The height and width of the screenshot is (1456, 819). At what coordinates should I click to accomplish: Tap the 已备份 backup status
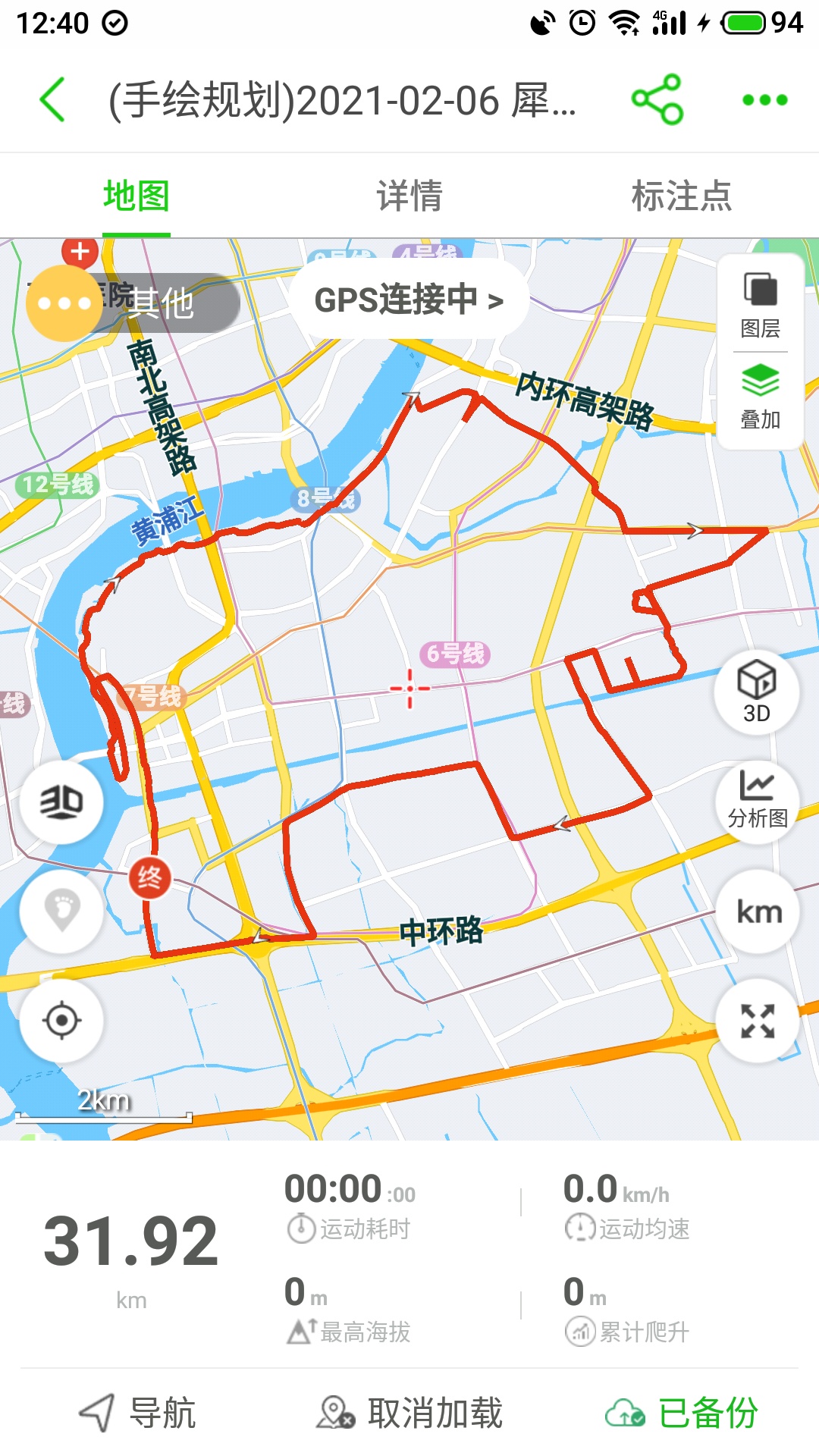tap(682, 1413)
